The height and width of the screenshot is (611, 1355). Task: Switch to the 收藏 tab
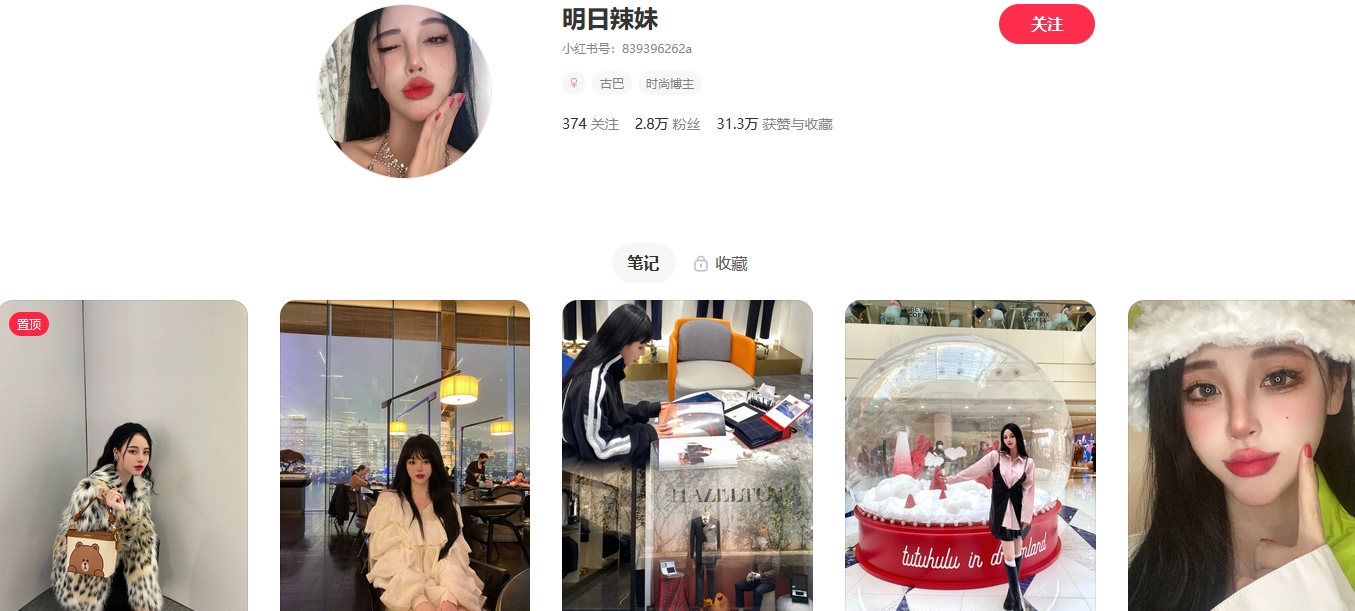(x=721, y=264)
